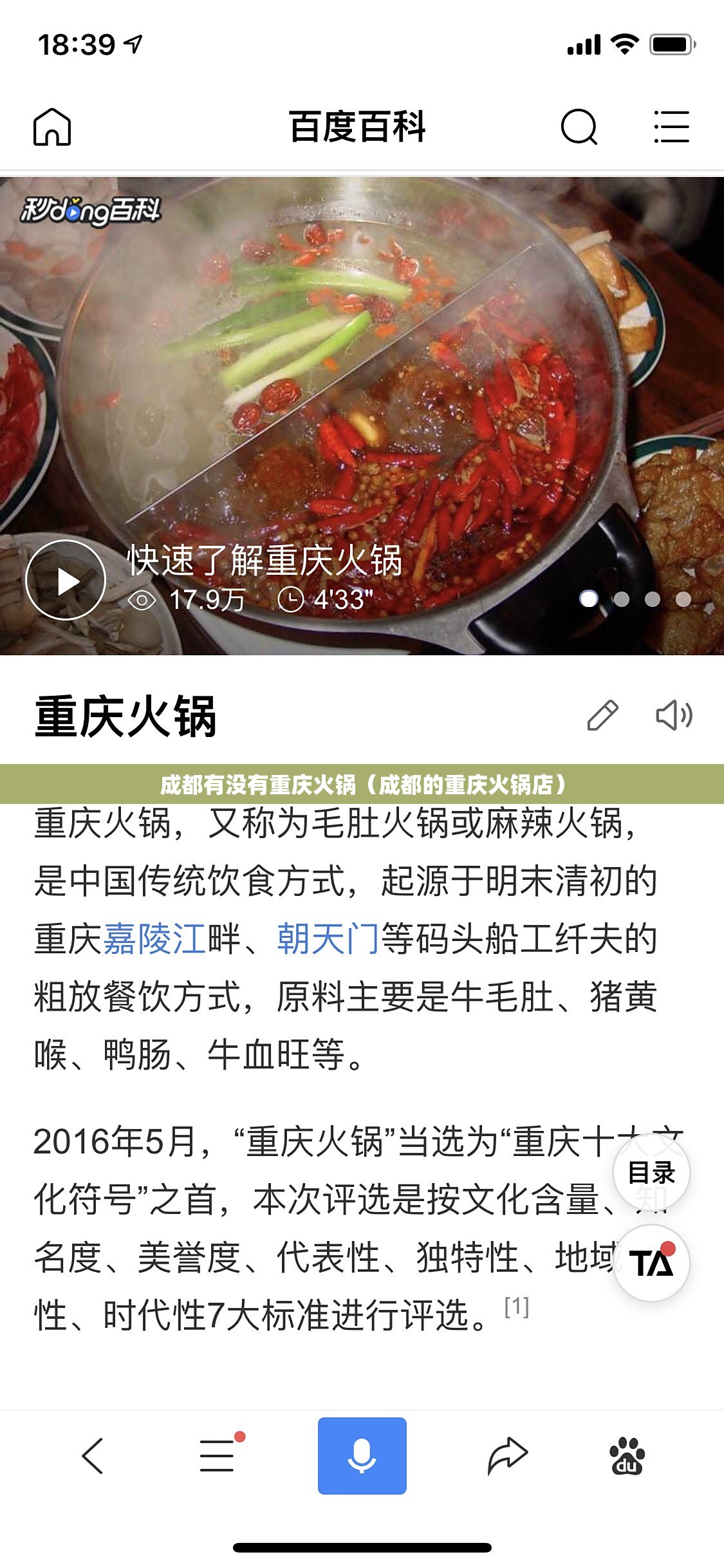This screenshot has width=724, height=1568.
Task: Open Baidu paw icon in toolbar
Action: tap(627, 1456)
